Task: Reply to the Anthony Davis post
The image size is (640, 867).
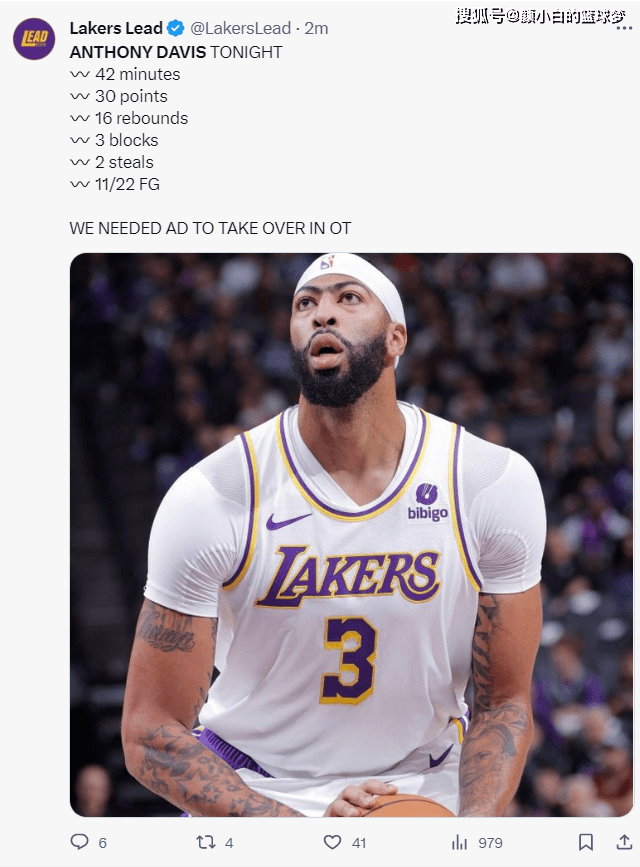Action: [x=79, y=842]
